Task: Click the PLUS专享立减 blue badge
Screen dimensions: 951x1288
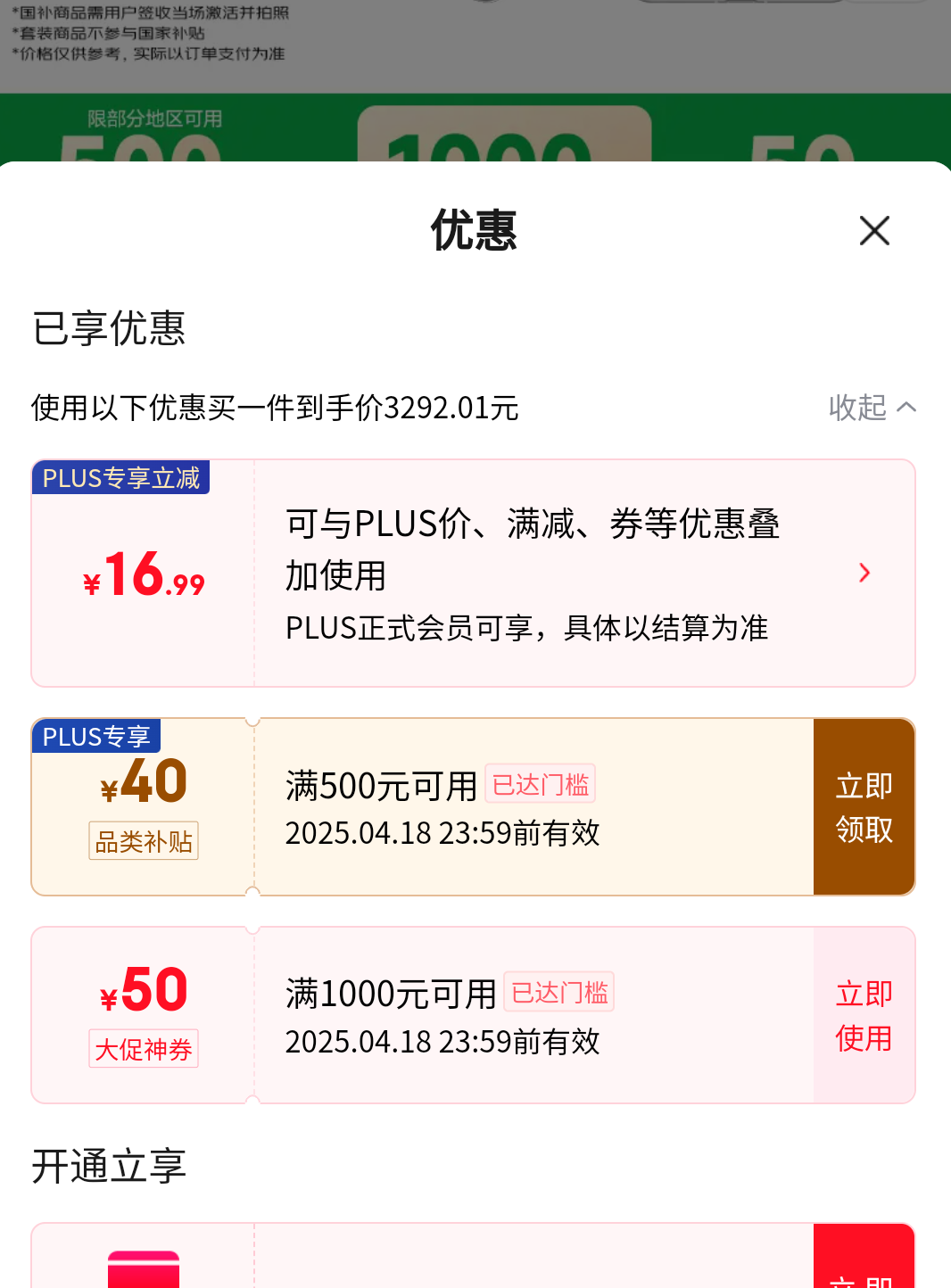Action: 120,478
